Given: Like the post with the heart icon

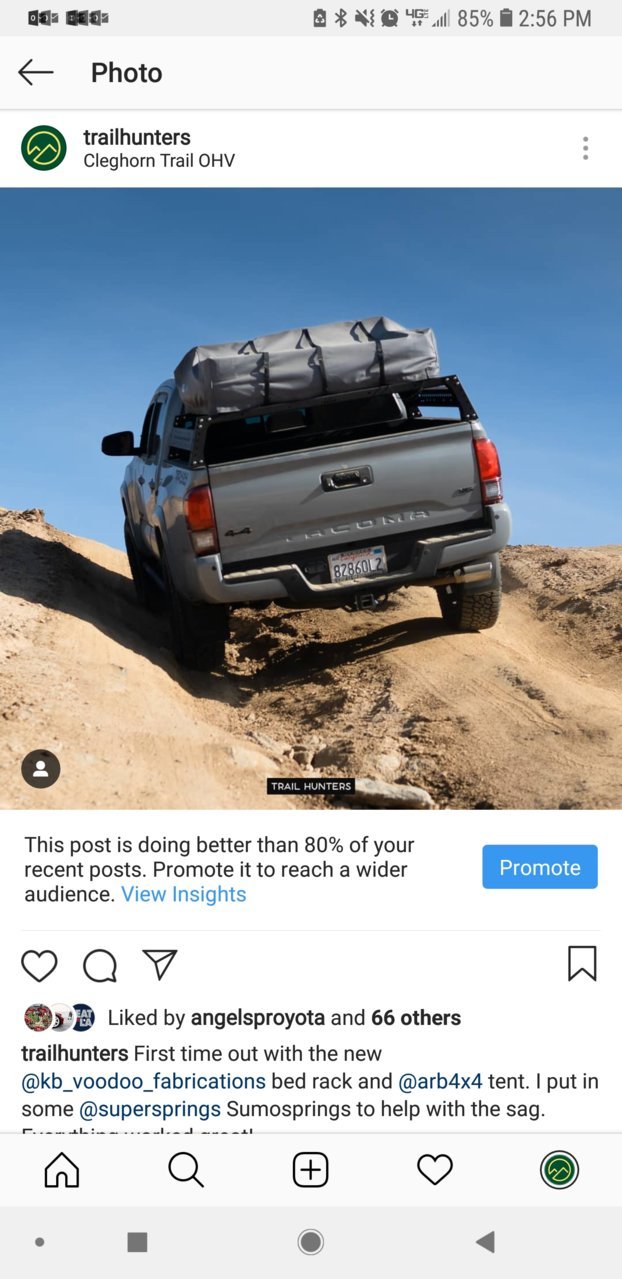Looking at the screenshot, I should [39, 965].
